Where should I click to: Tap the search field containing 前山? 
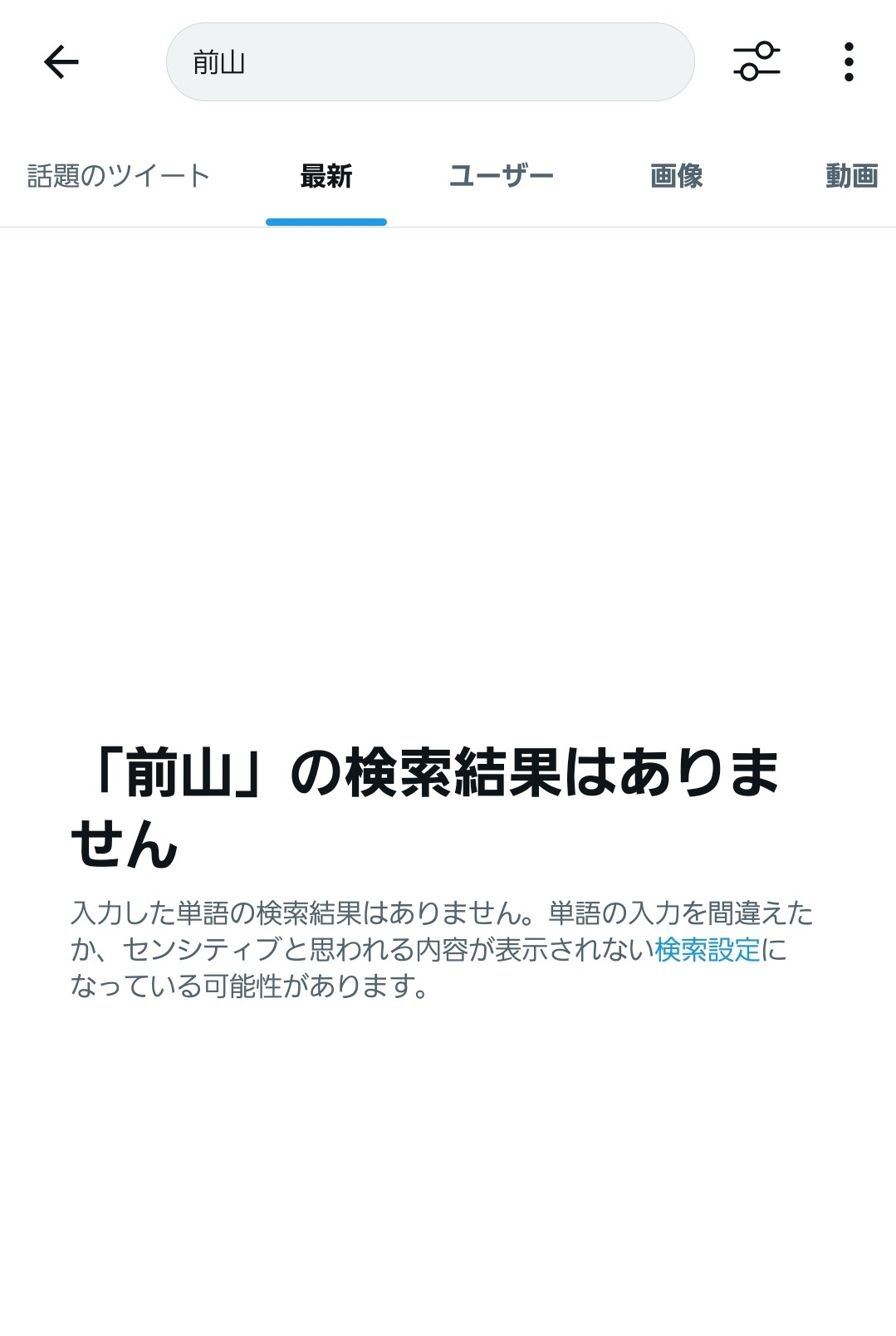coord(429,62)
